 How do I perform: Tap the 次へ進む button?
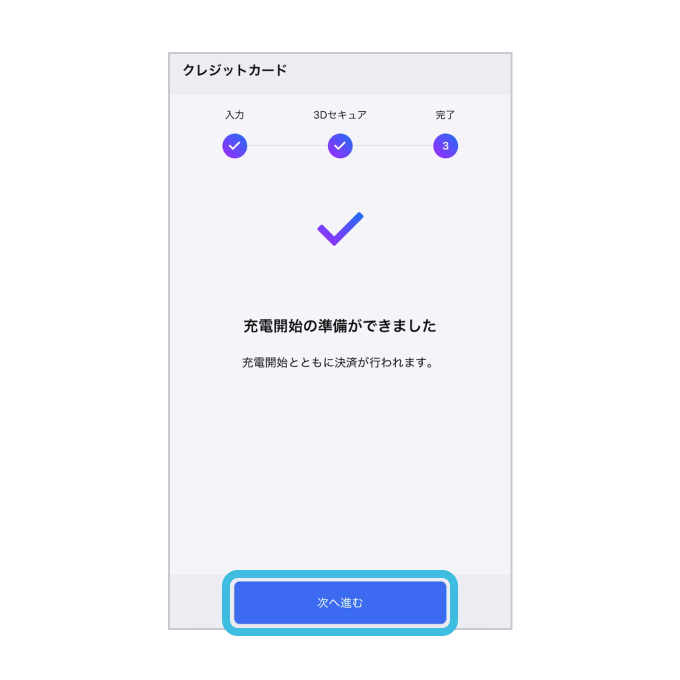(340, 603)
